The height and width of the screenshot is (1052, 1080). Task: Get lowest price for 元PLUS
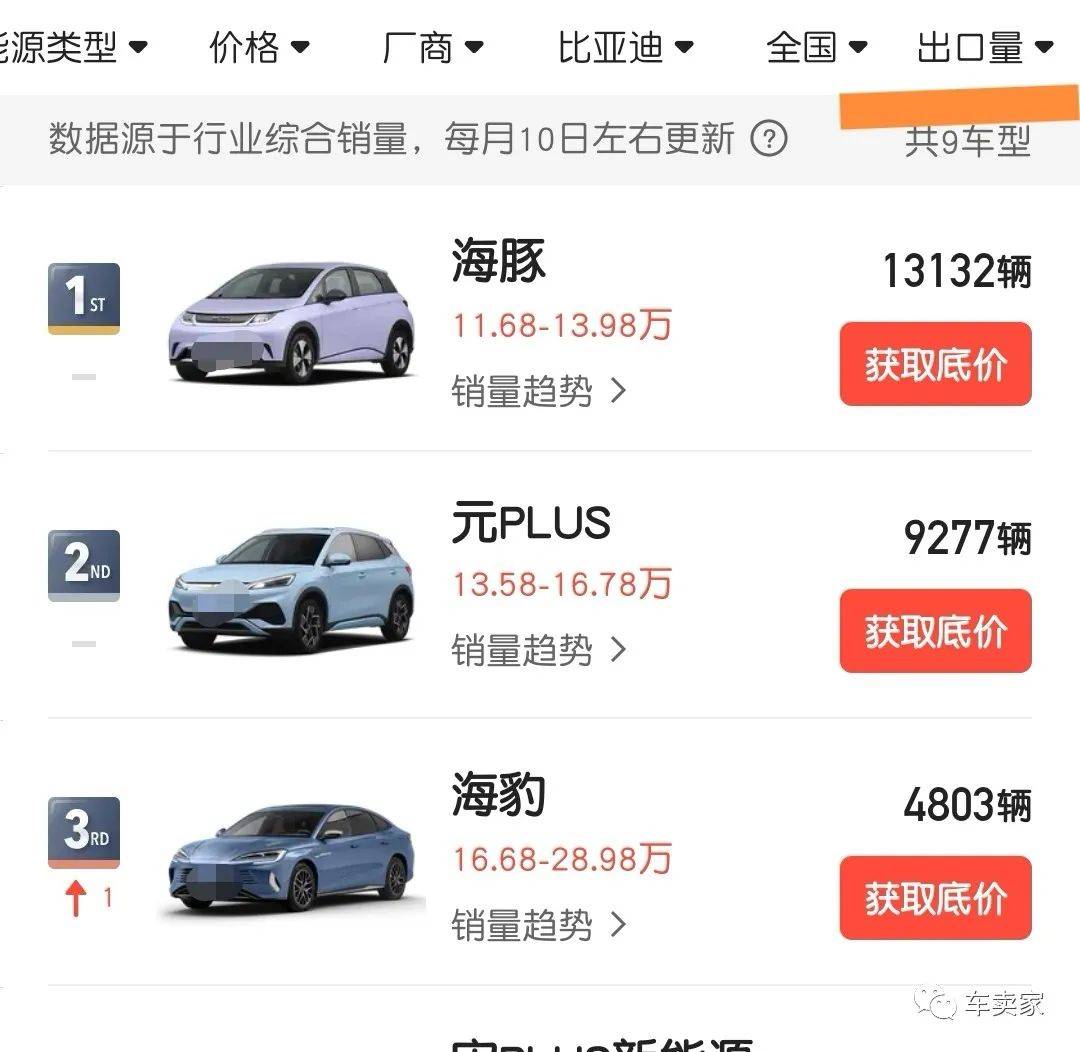pyautogui.click(x=935, y=631)
